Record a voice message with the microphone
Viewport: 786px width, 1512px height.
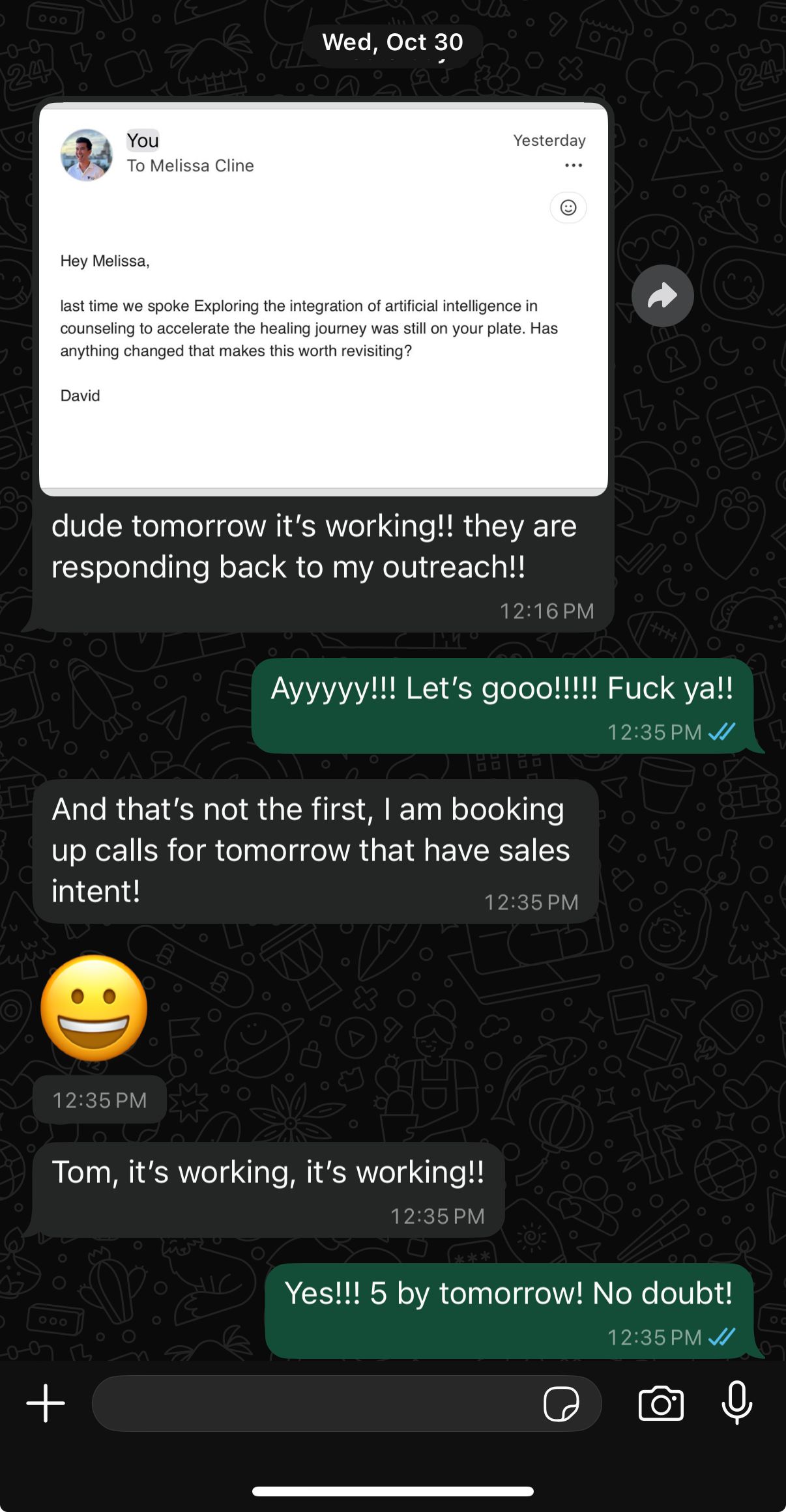point(737,1403)
